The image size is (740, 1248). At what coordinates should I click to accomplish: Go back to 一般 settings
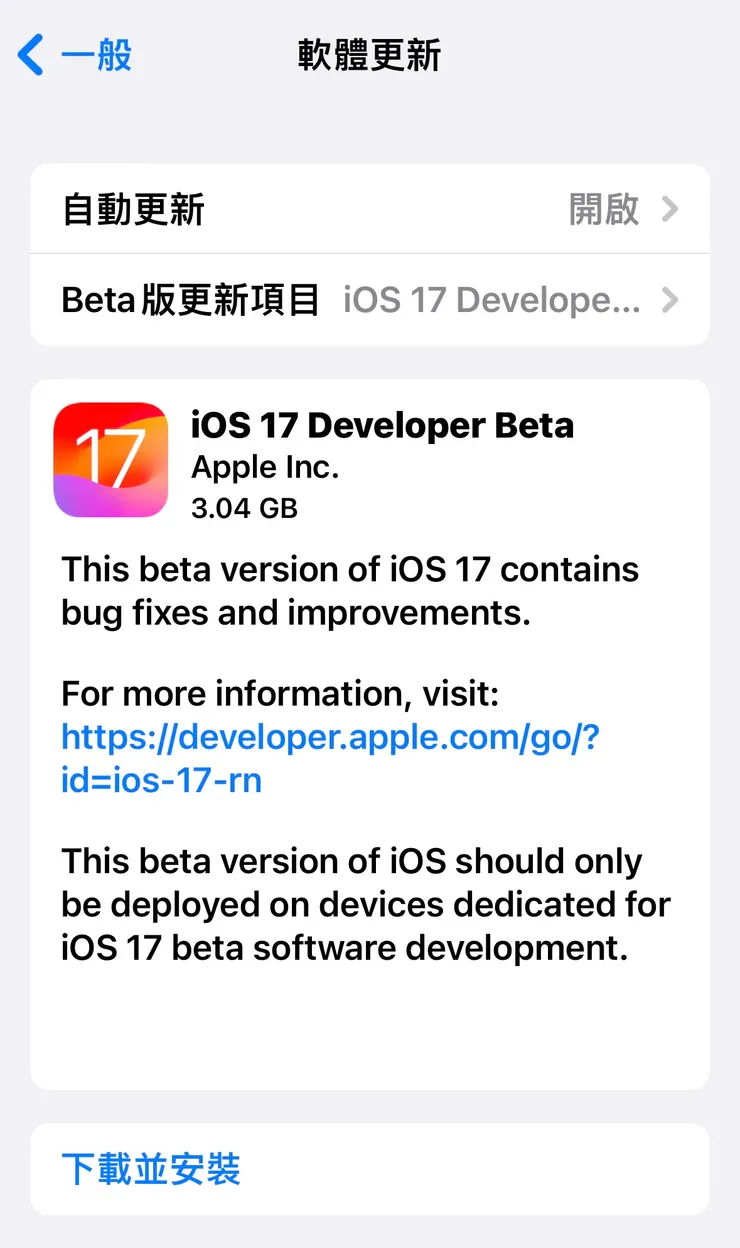coord(76,55)
